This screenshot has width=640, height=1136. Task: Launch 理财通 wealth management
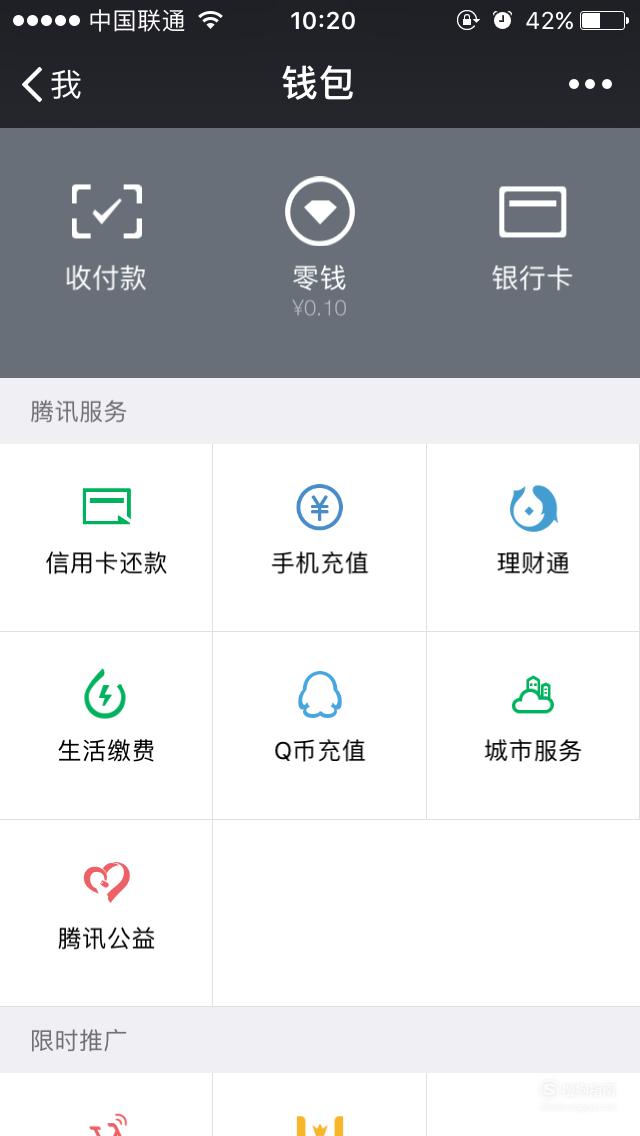click(533, 537)
